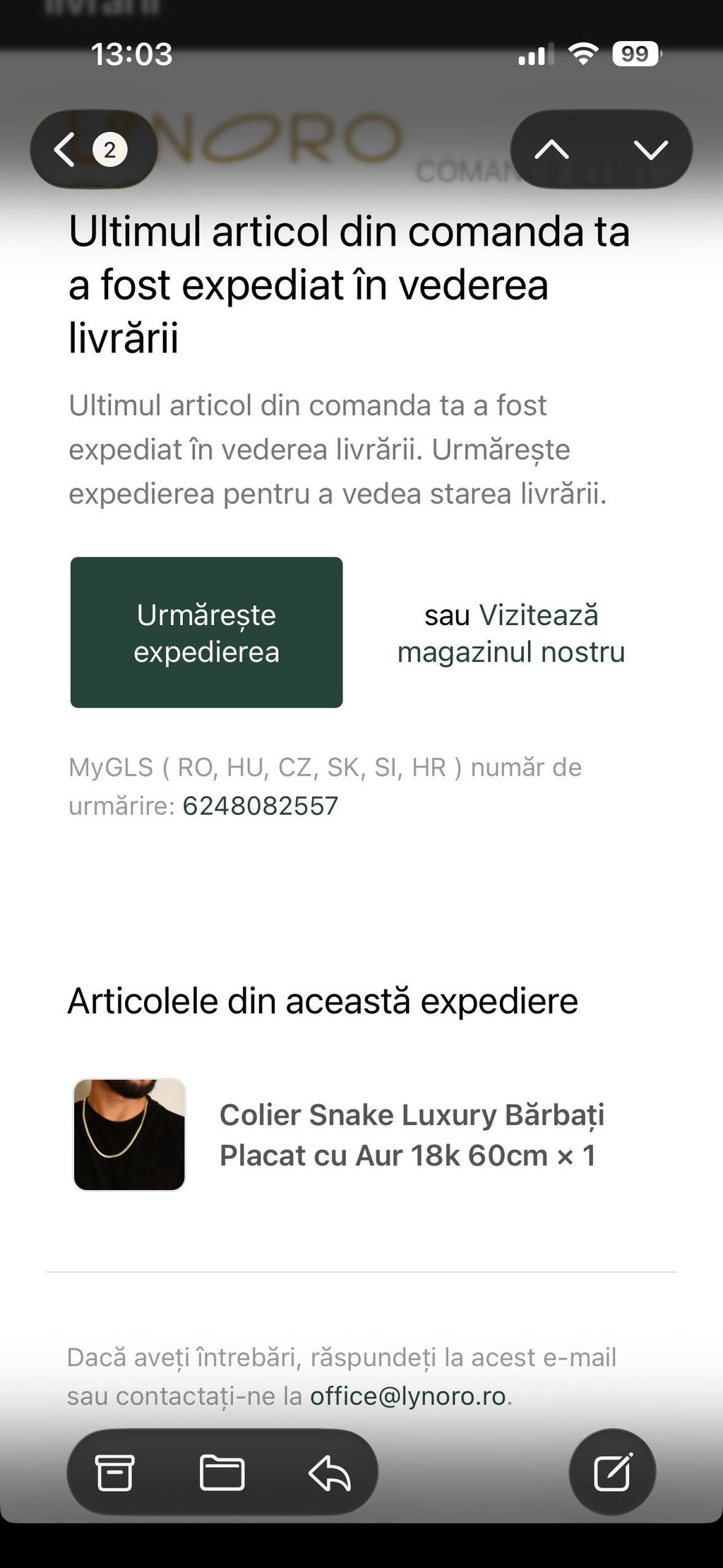Open tracking number 6248082557
Image resolution: width=723 pixels, height=1568 pixels.
261,806
